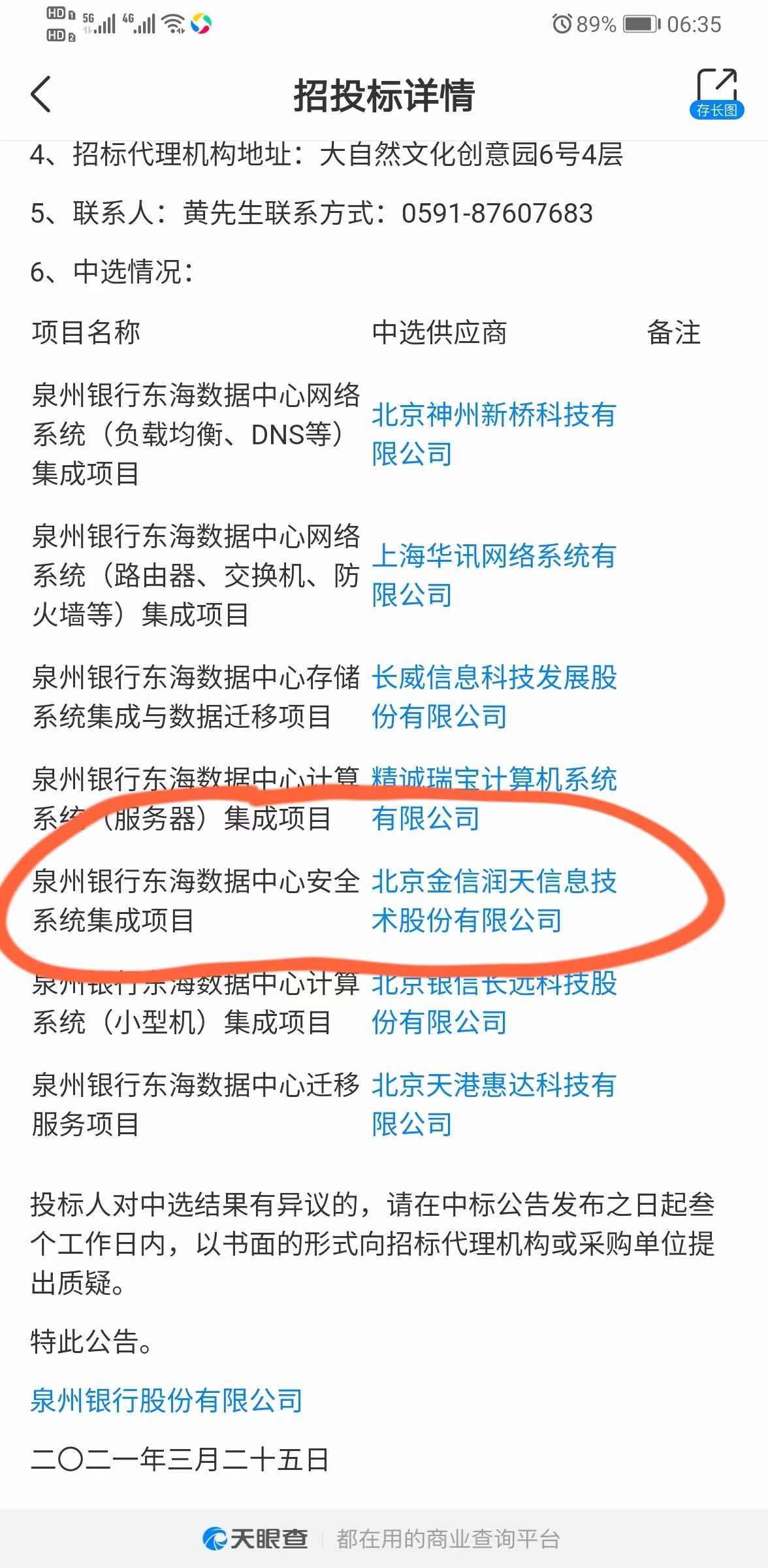
Task: View the 北京银信长远科技股份有限公司 company page
Action: 494,1004
